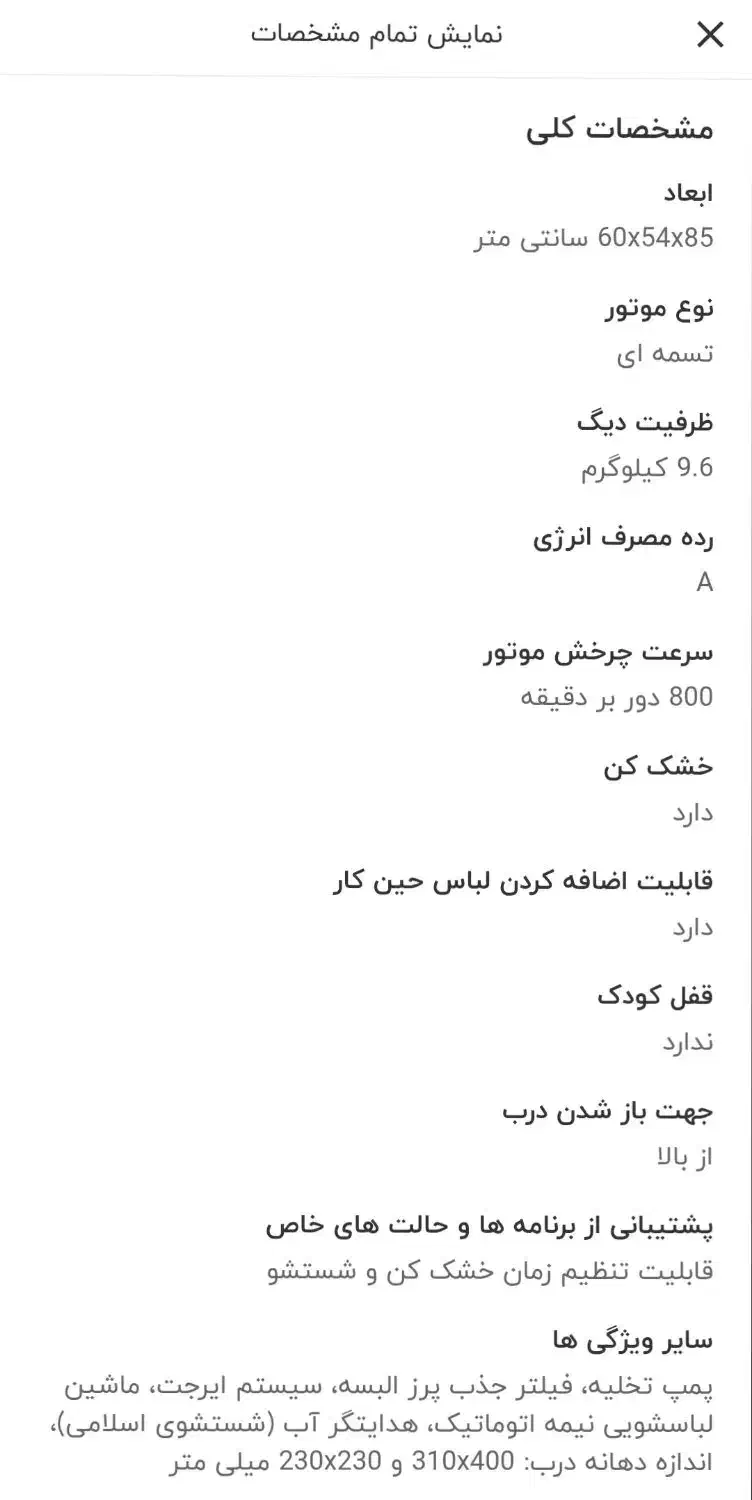The width and height of the screenshot is (752, 1500).
Task: Close the full specifications sheet
Action: pos(709,35)
